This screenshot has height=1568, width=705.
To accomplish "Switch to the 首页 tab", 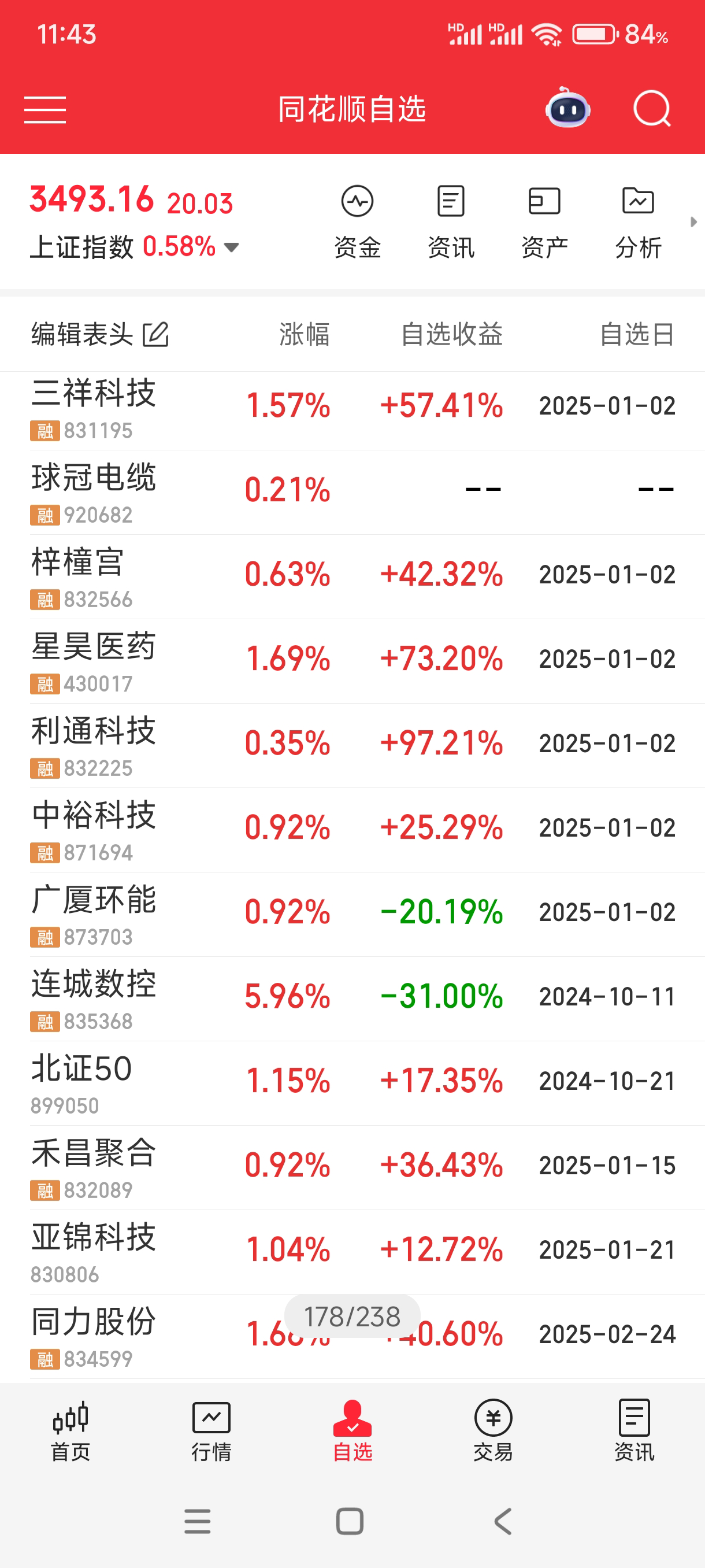I will [70, 1430].
